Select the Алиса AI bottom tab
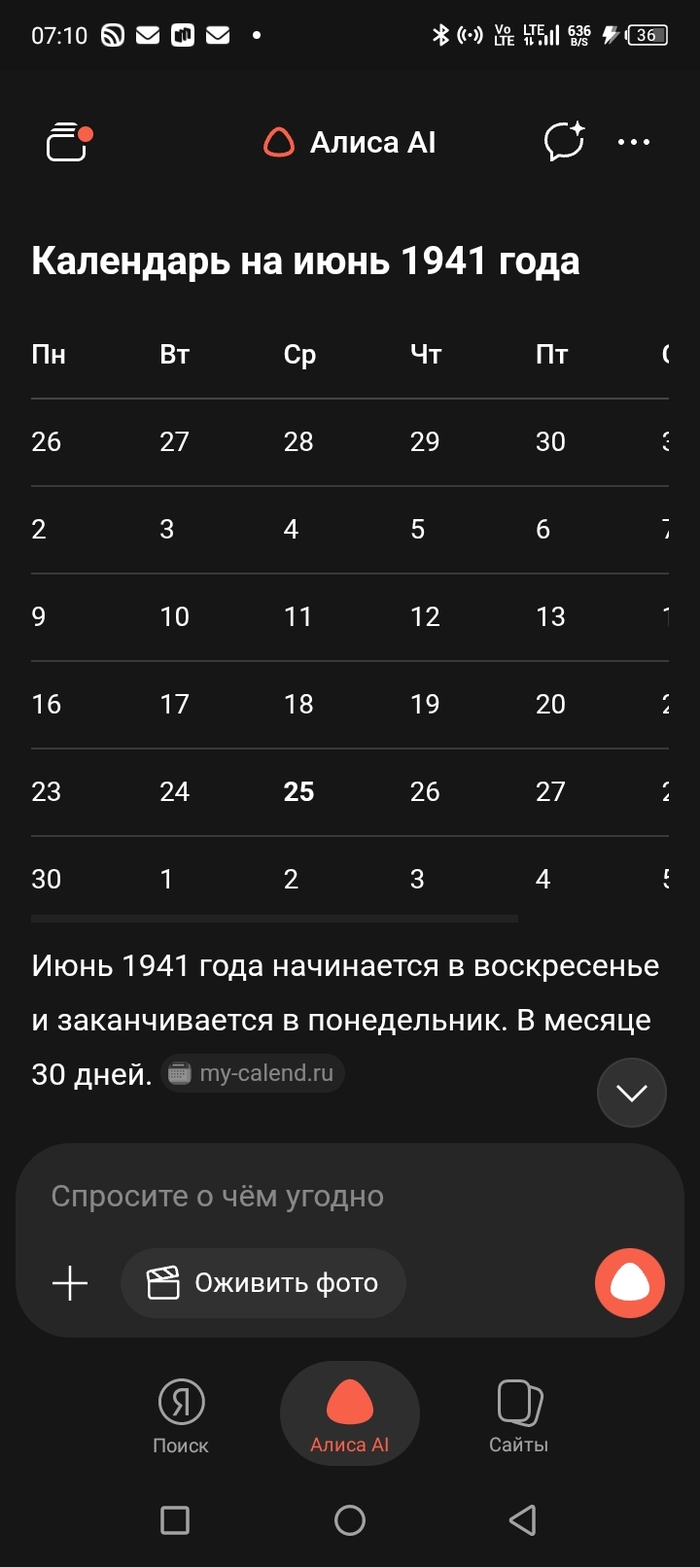The image size is (700, 1567). click(350, 1415)
